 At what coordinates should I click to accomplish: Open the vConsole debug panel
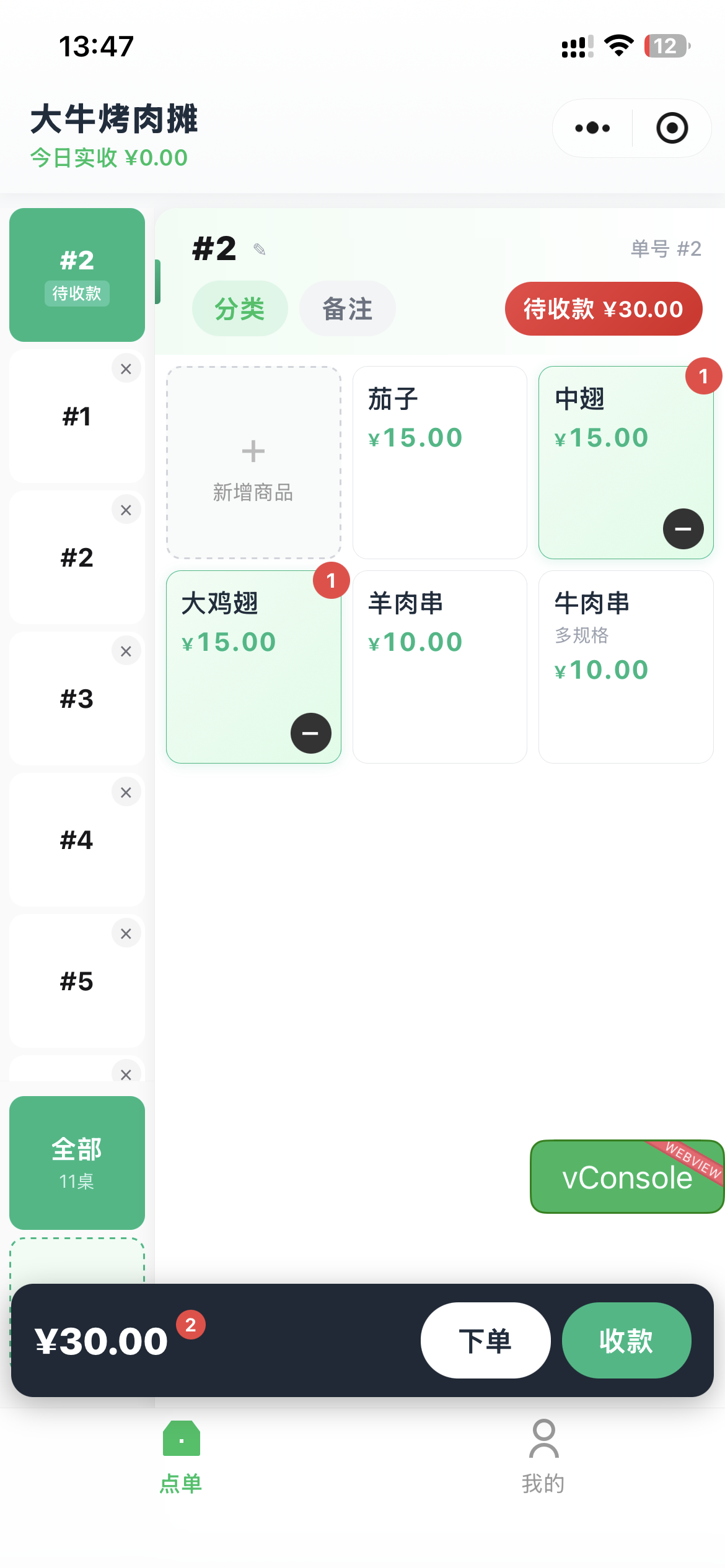pyautogui.click(x=626, y=1177)
